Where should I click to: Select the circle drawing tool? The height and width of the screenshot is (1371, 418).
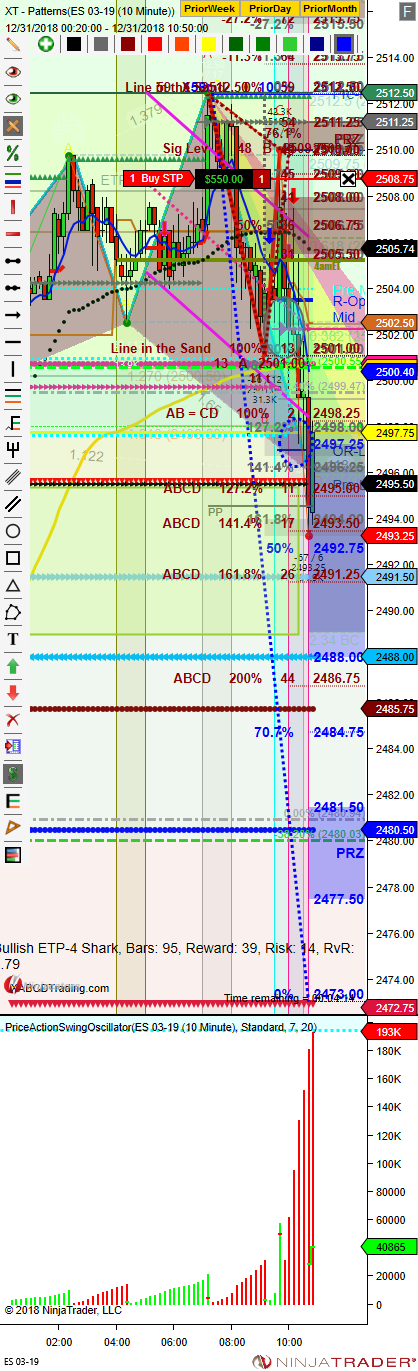12,531
